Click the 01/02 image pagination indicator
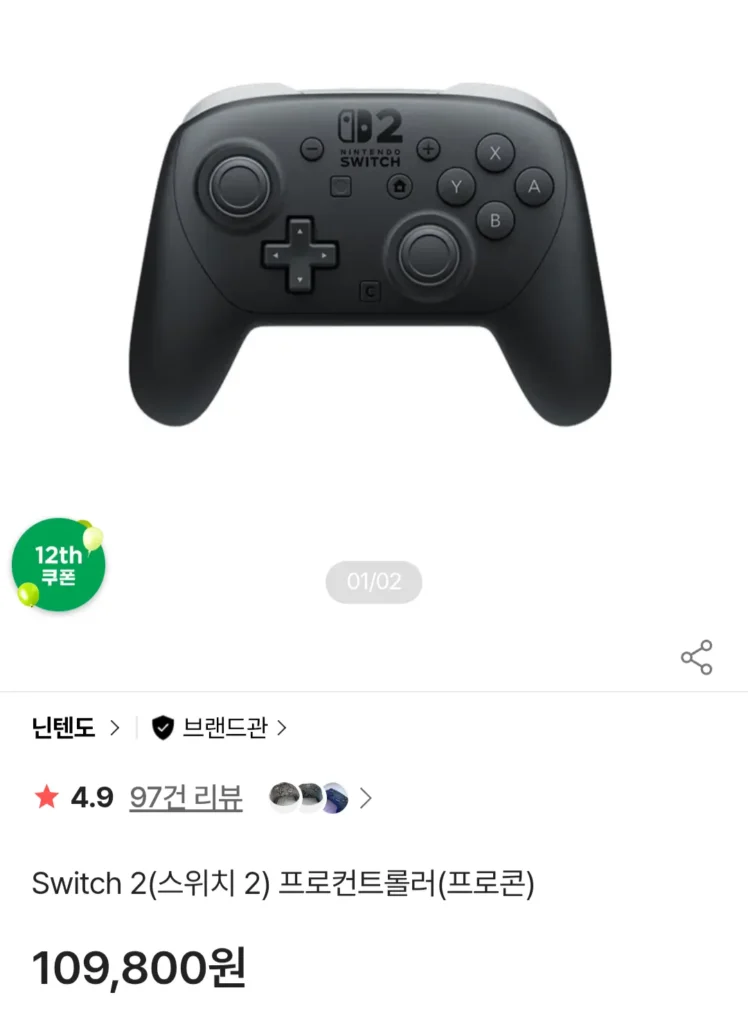The width and height of the screenshot is (748, 1024). pos(374,582)
